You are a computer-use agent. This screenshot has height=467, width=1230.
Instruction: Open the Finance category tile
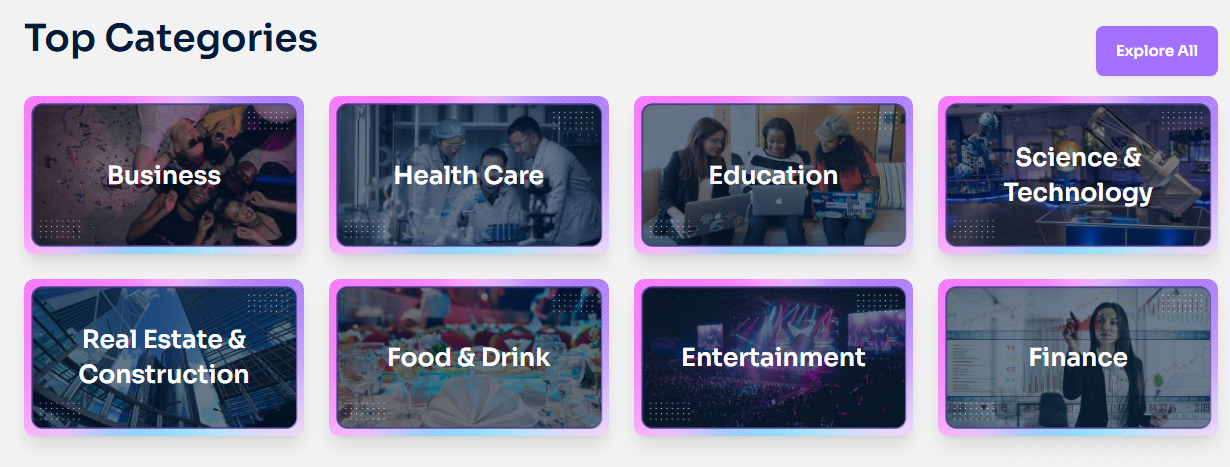tap(1077, 357)
